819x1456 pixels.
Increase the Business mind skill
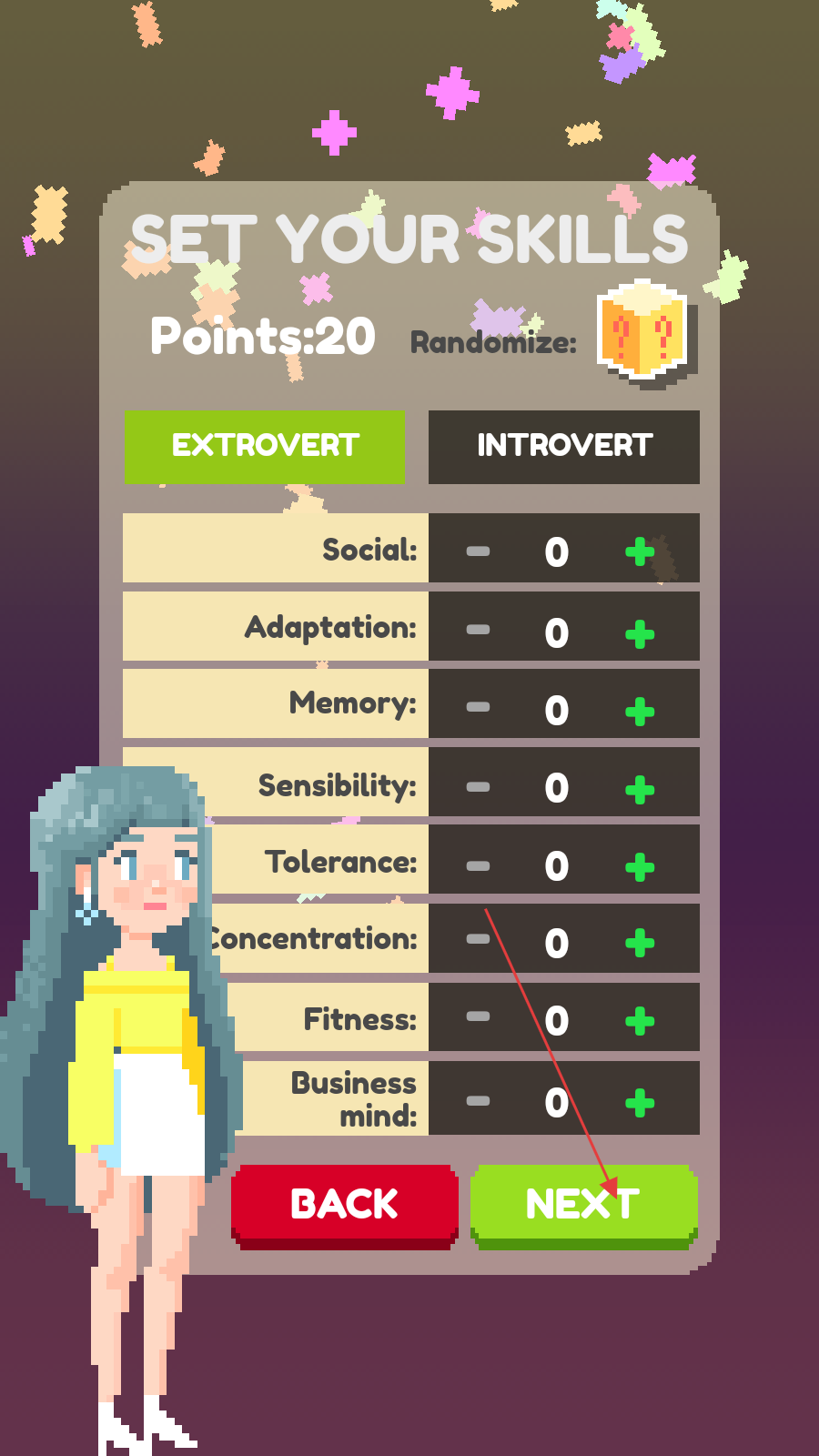pos(640,1103)
